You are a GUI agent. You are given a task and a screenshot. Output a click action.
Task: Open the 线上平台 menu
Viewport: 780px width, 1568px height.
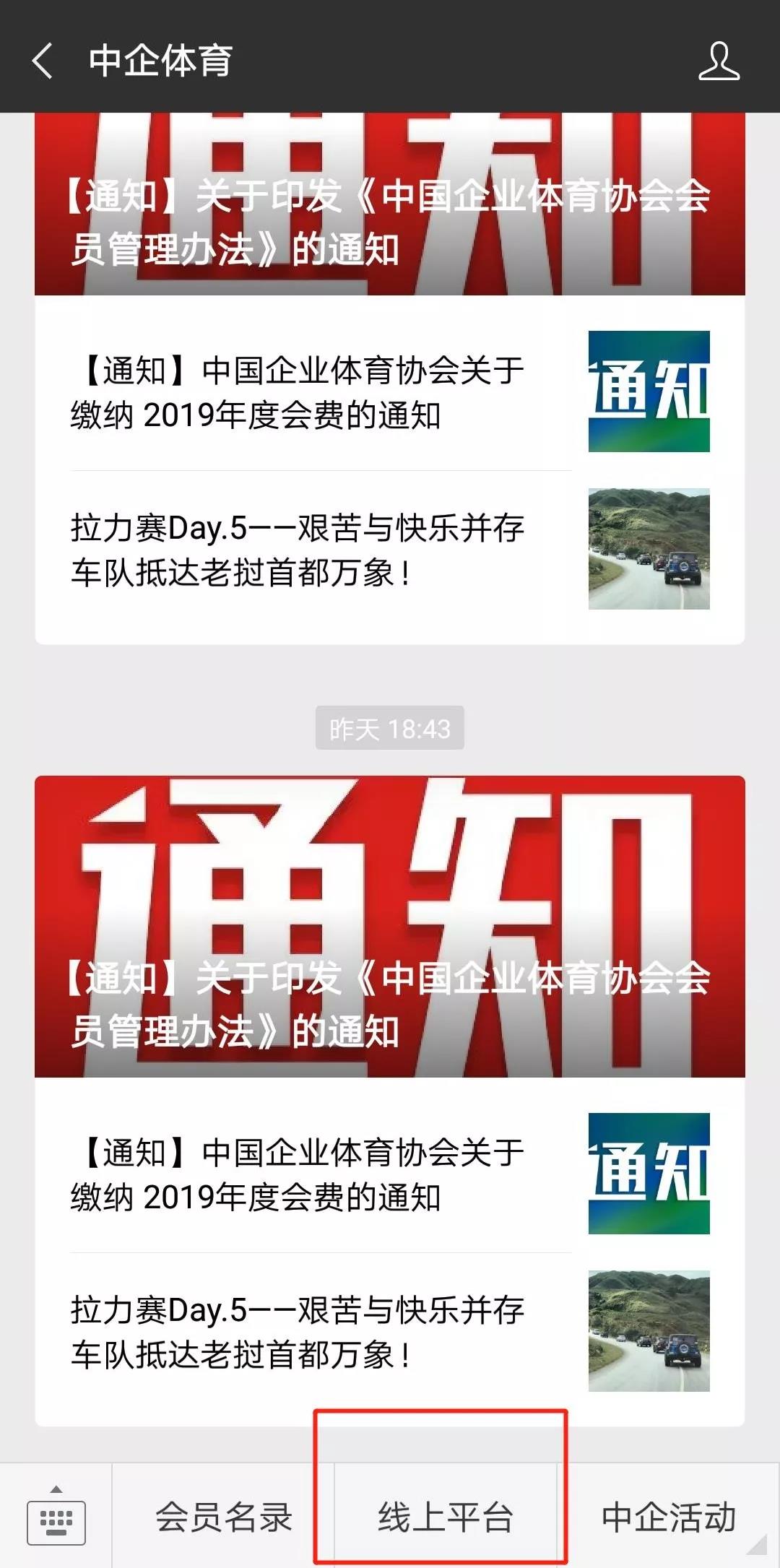(x=445, y=1517)
